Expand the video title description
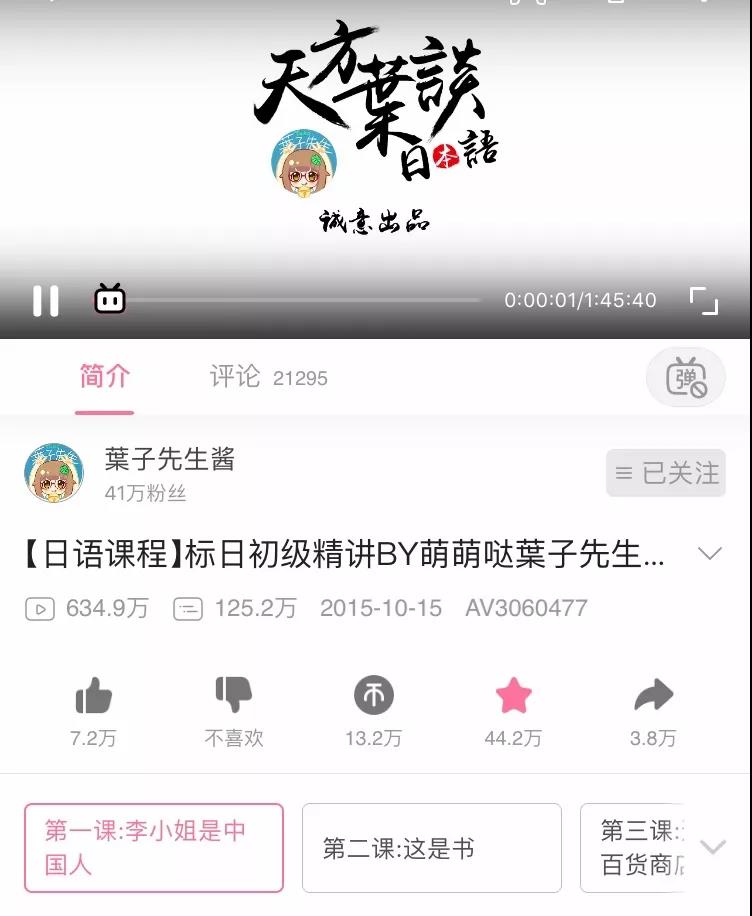 (709, 554)
